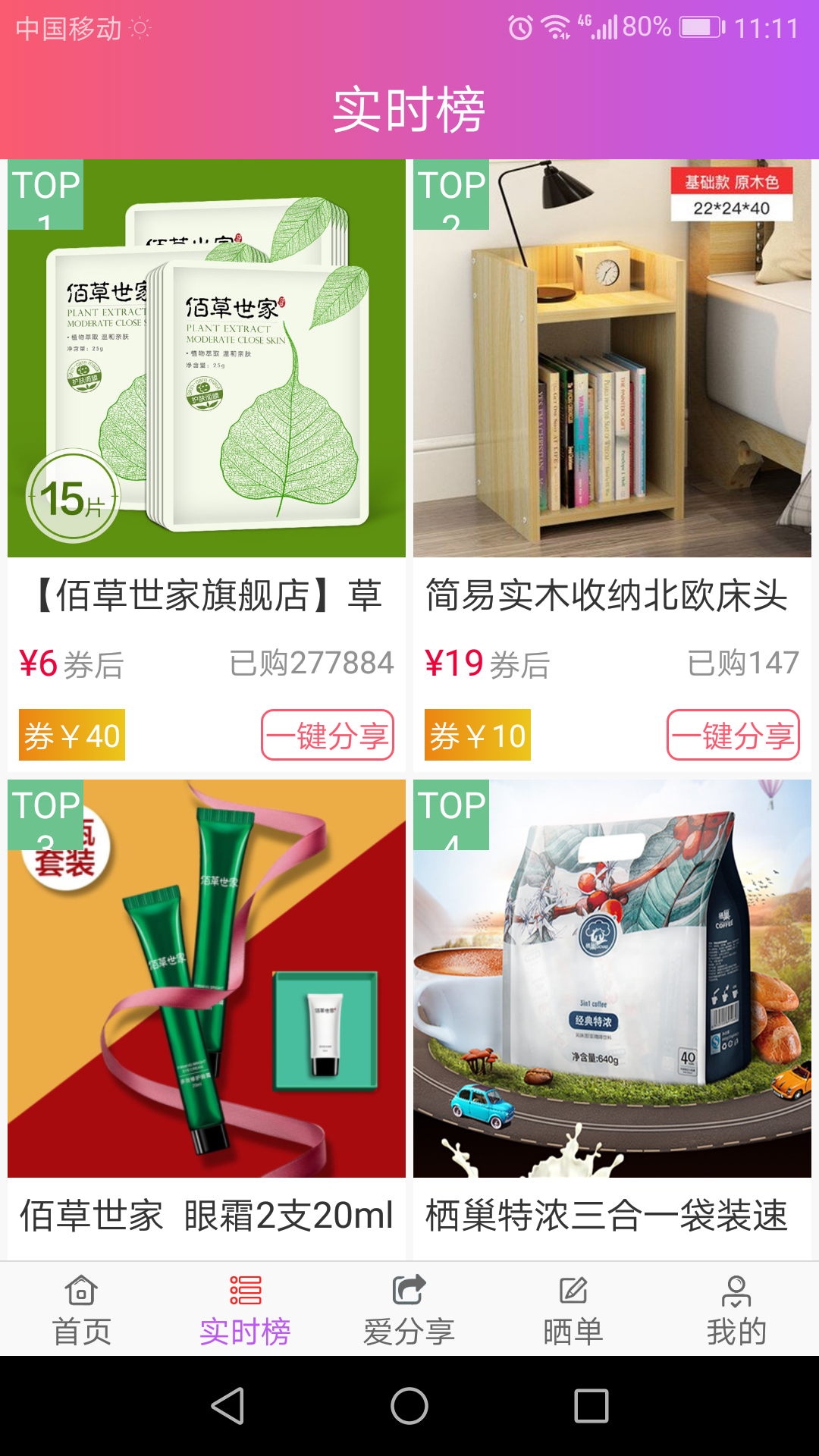
Task: Claim the 券￥10 coupon
Action: [478, 735]
